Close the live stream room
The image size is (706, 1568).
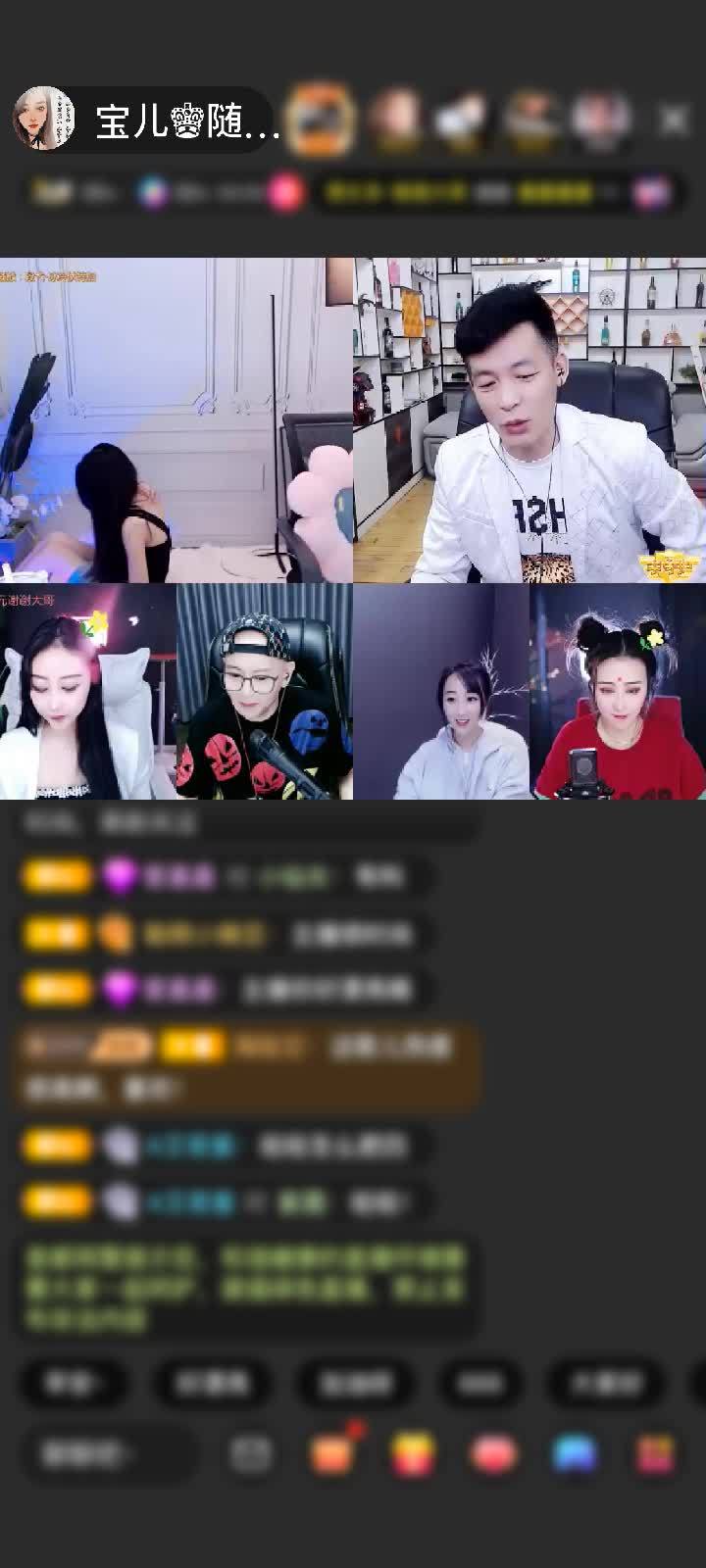(674, 121)
